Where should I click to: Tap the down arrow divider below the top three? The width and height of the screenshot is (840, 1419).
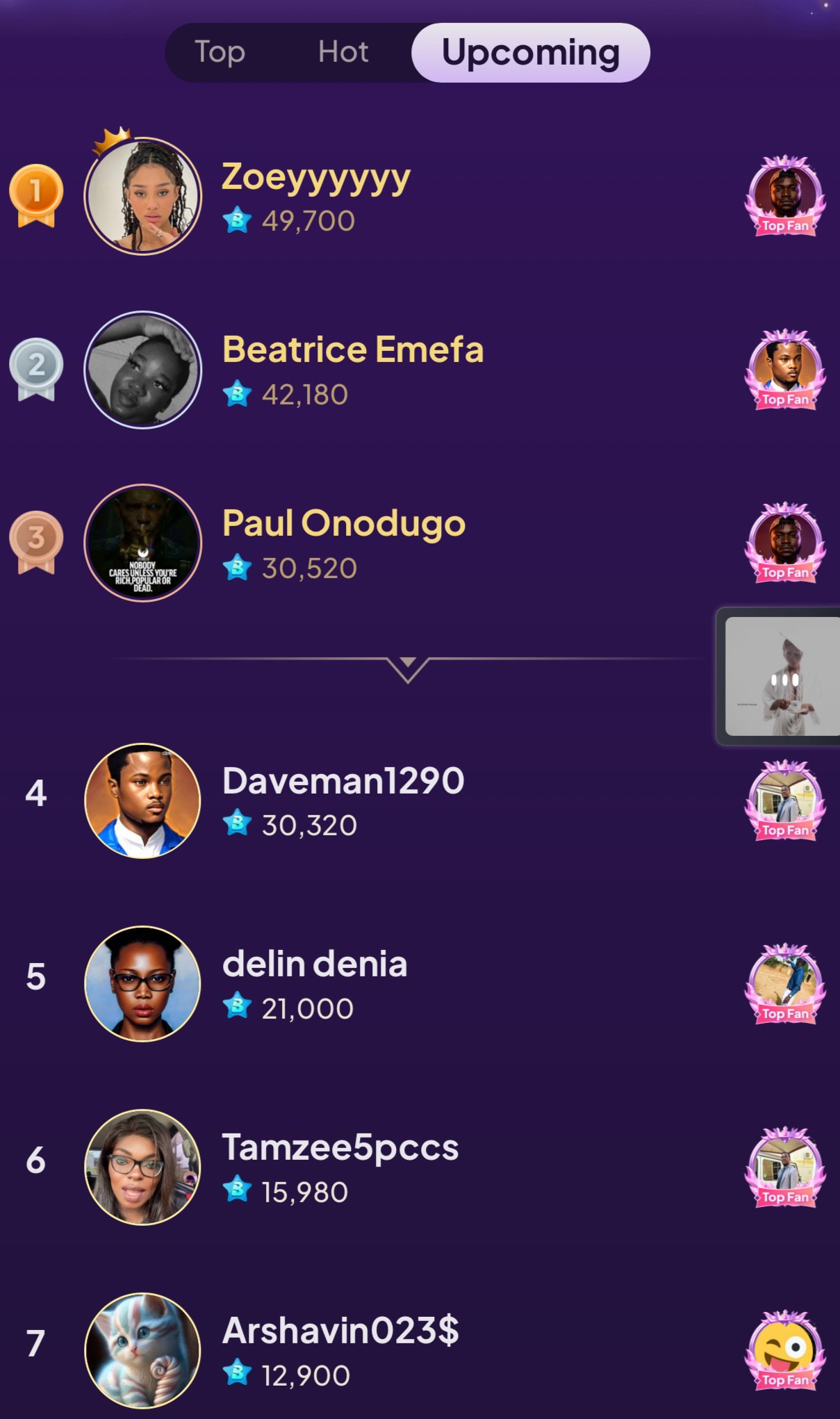408,669
